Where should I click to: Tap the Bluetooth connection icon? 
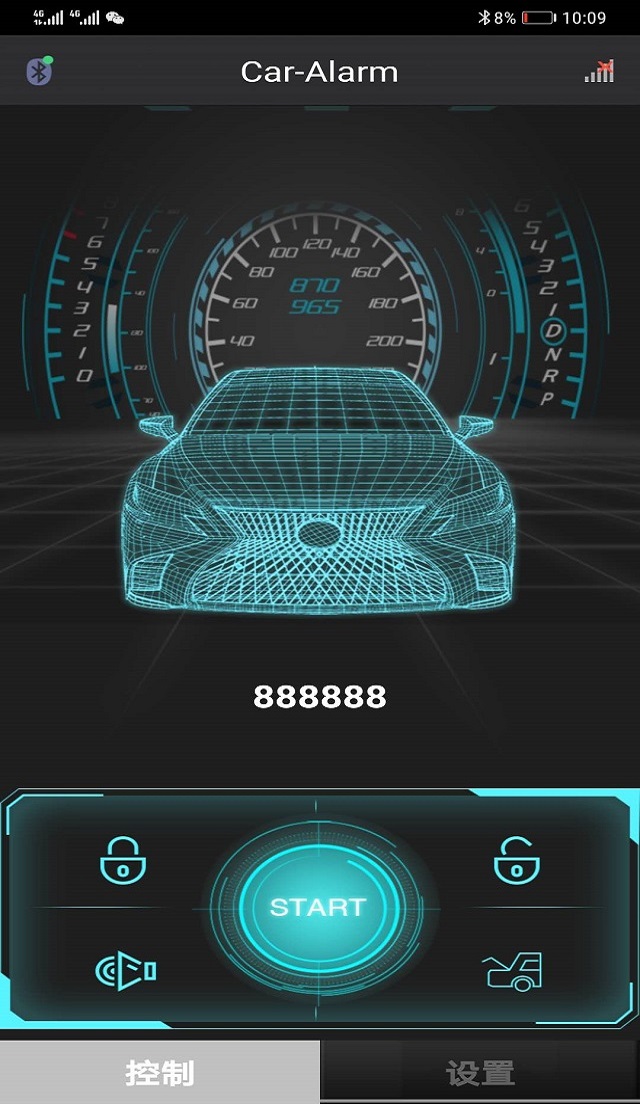tap(39, 71)
